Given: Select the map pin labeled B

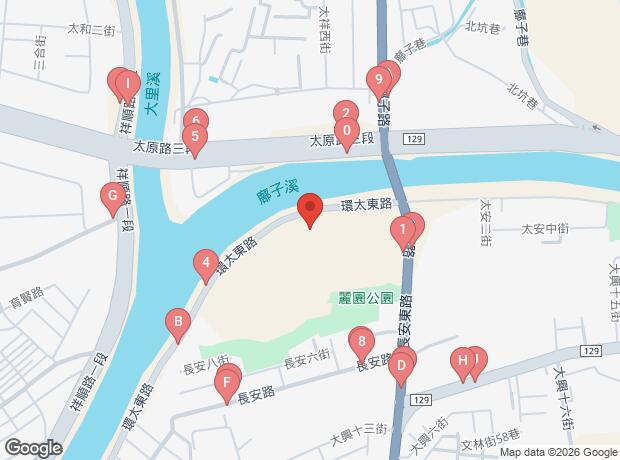Looking at the screenshot, I should 178,322.
